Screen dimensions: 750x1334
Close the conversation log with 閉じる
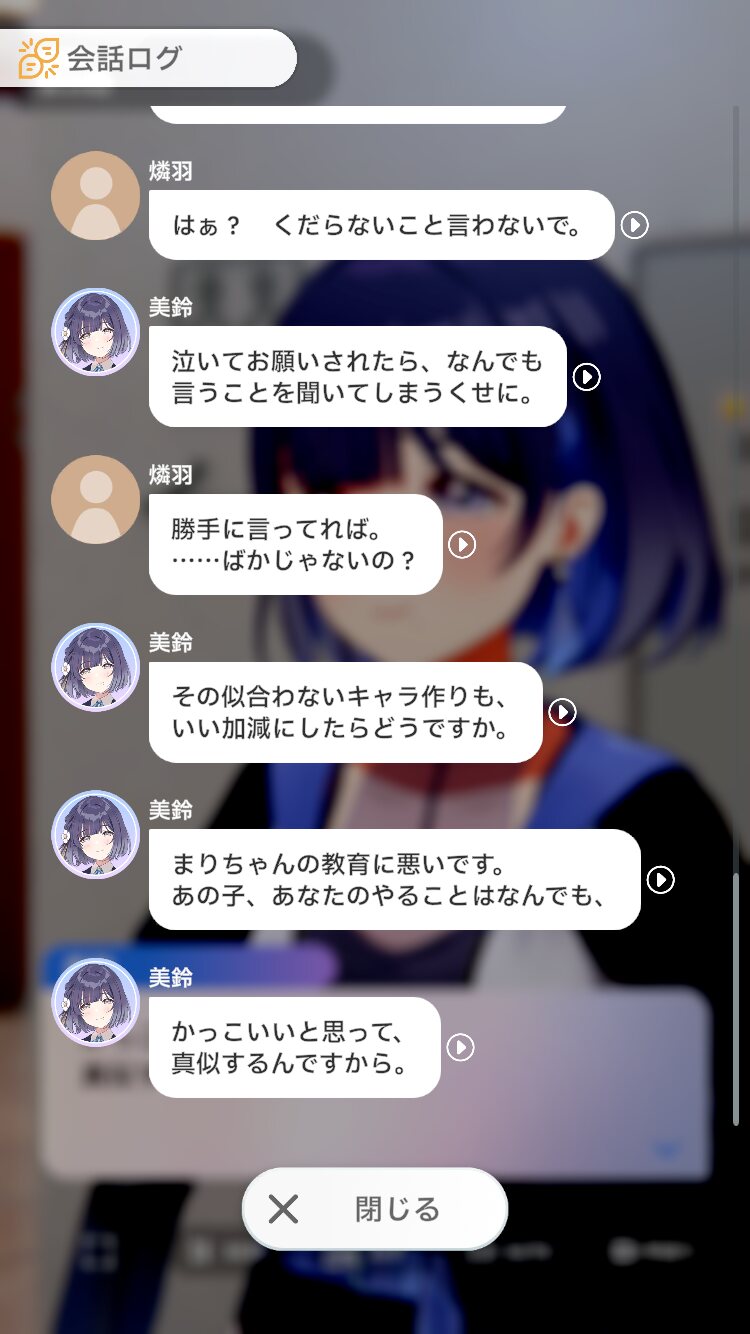(x=375, y=1209)
